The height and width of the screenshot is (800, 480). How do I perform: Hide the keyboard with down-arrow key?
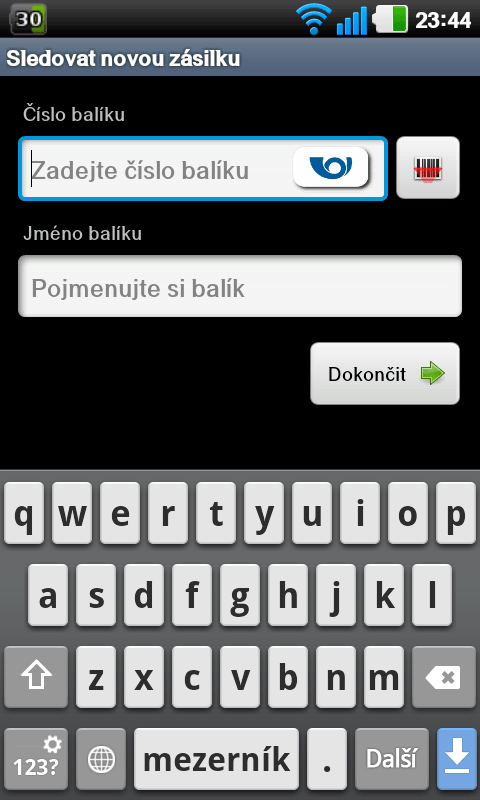pyautogui.click(x=457, y=759)
